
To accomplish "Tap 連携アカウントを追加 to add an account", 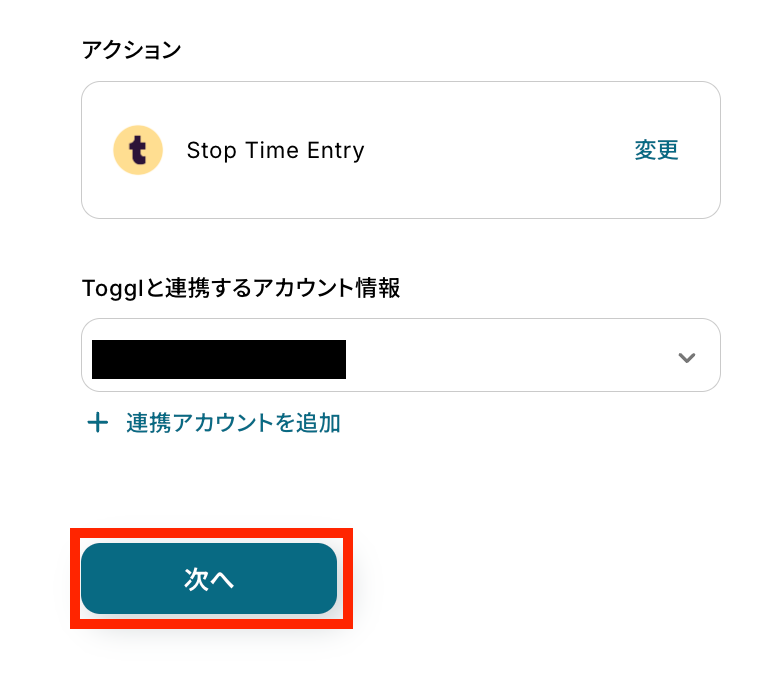I will coord(232,423).
